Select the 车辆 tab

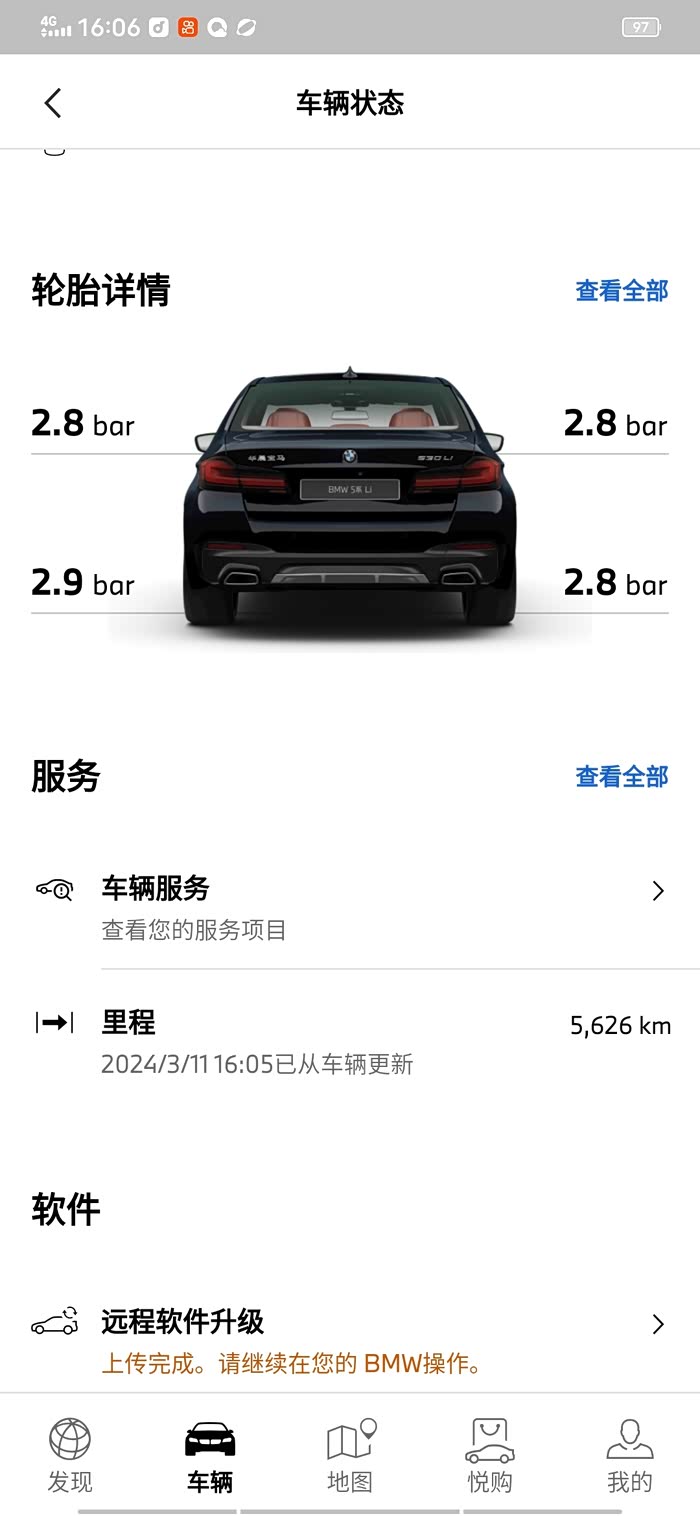point(210,1455)
